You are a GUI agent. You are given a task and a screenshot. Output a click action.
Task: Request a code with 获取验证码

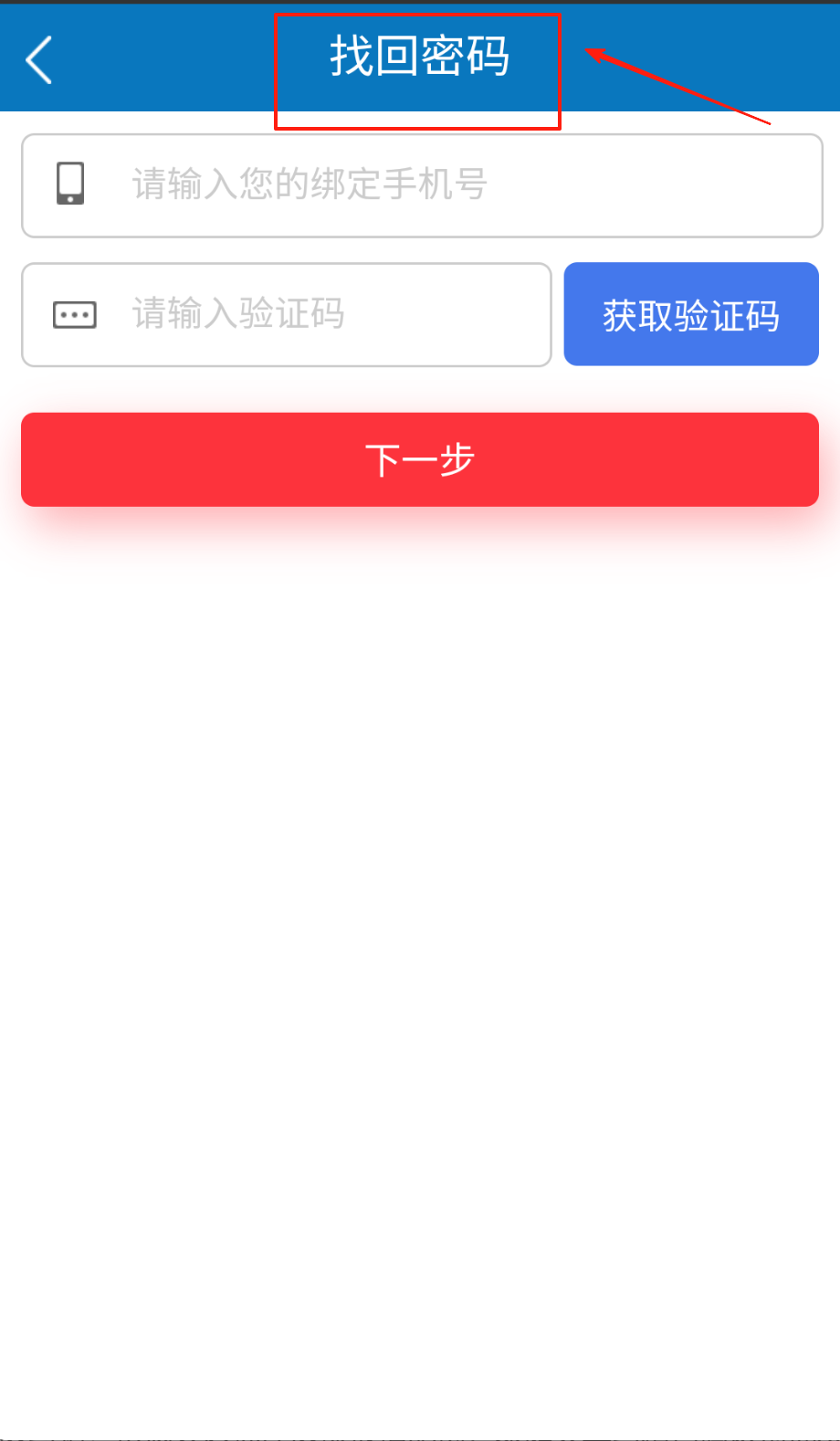point(691,314)
